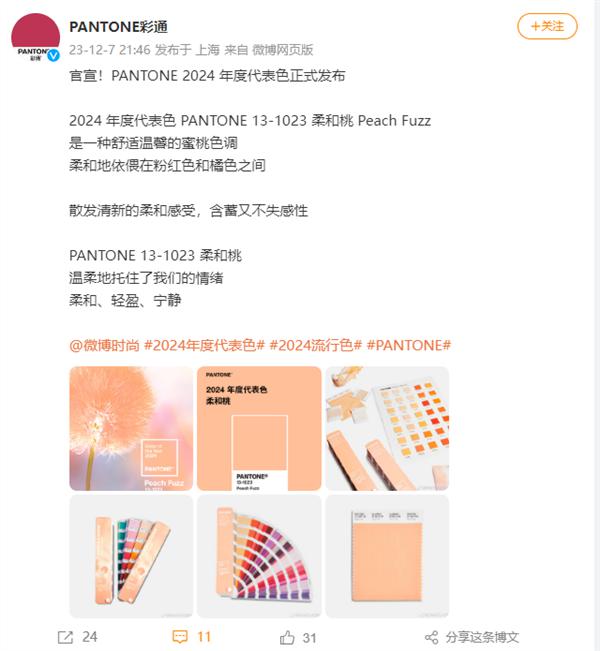View the color chart sheets photo
Image resolution: width=600 pixels, height=651 pixels.
387,428
